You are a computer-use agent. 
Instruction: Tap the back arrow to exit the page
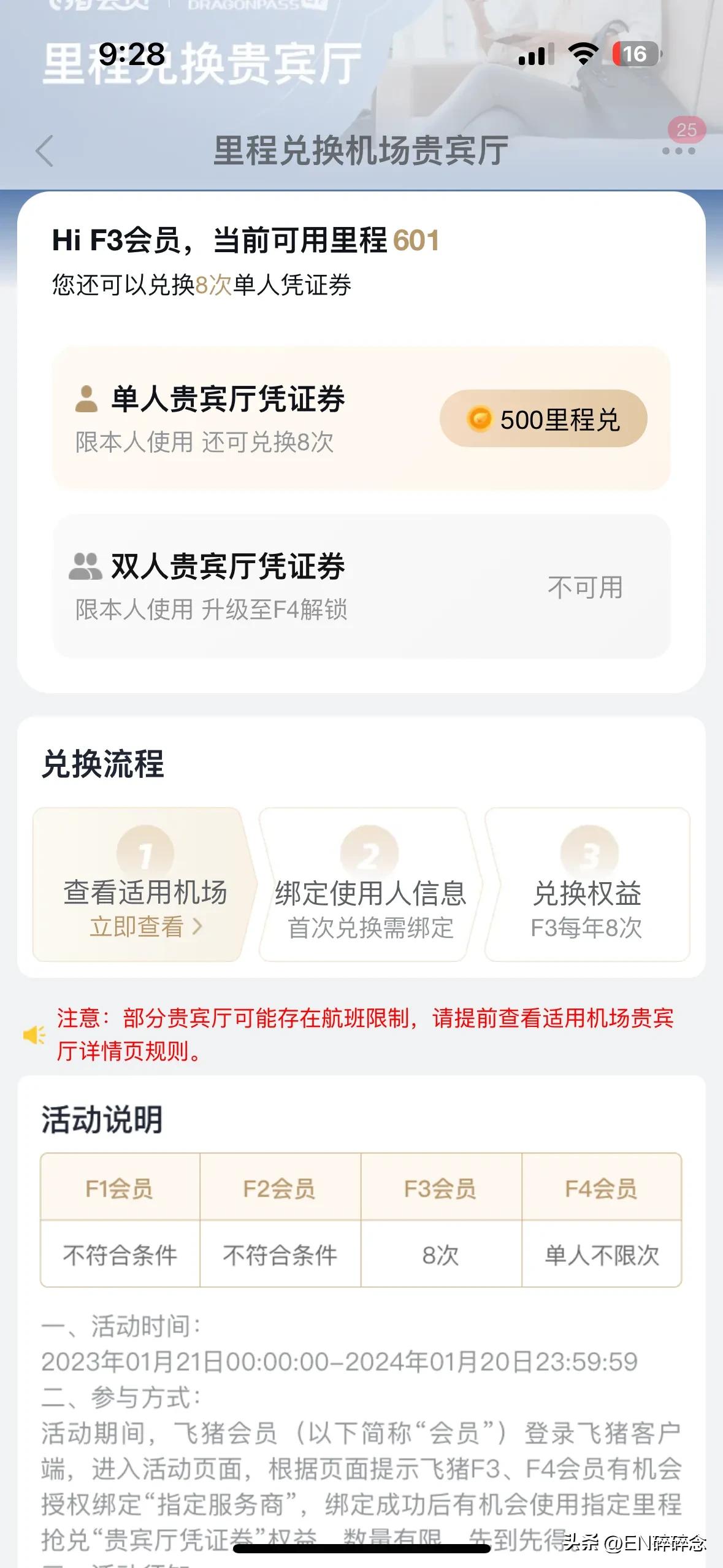tap(43, 150)
